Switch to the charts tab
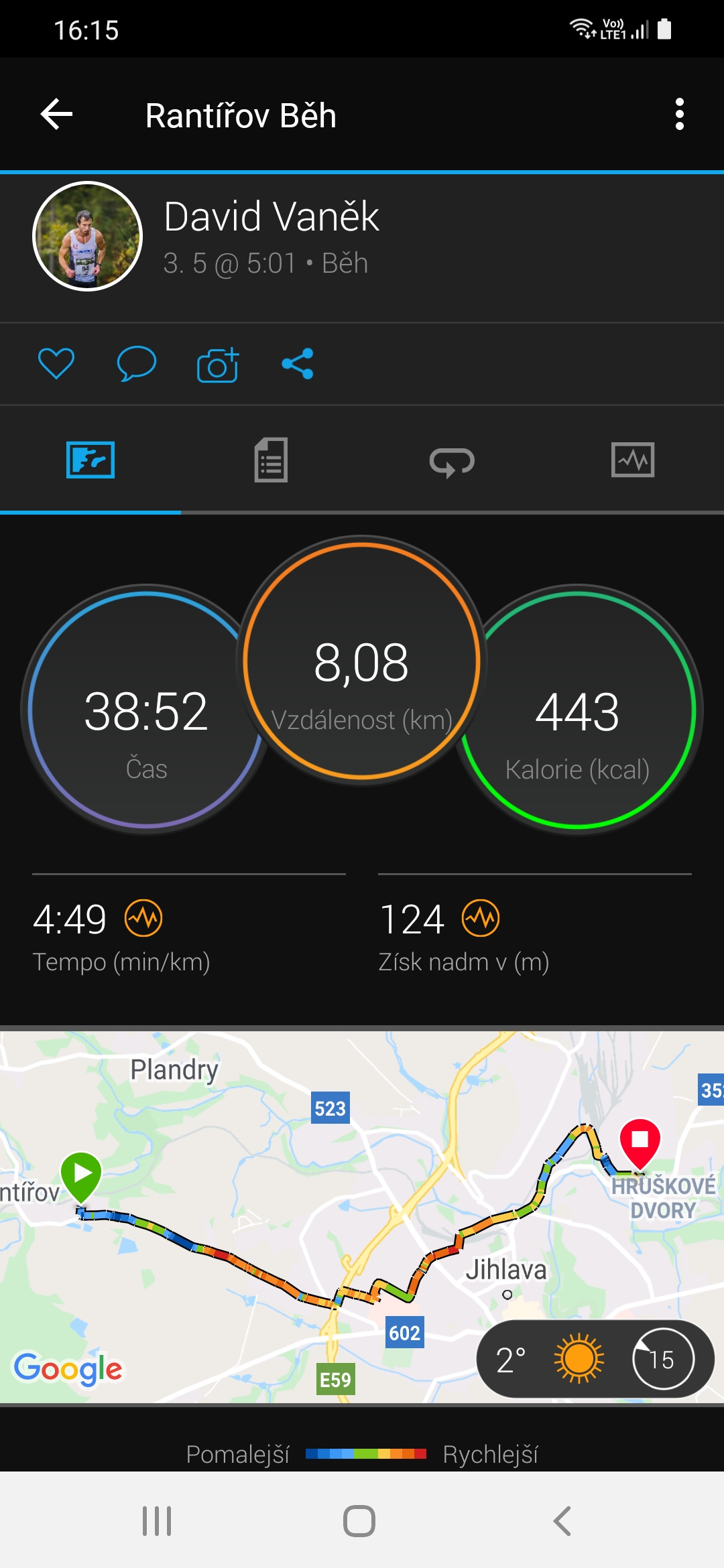Viewport: 724px width, 1568px height. (633, 460)
